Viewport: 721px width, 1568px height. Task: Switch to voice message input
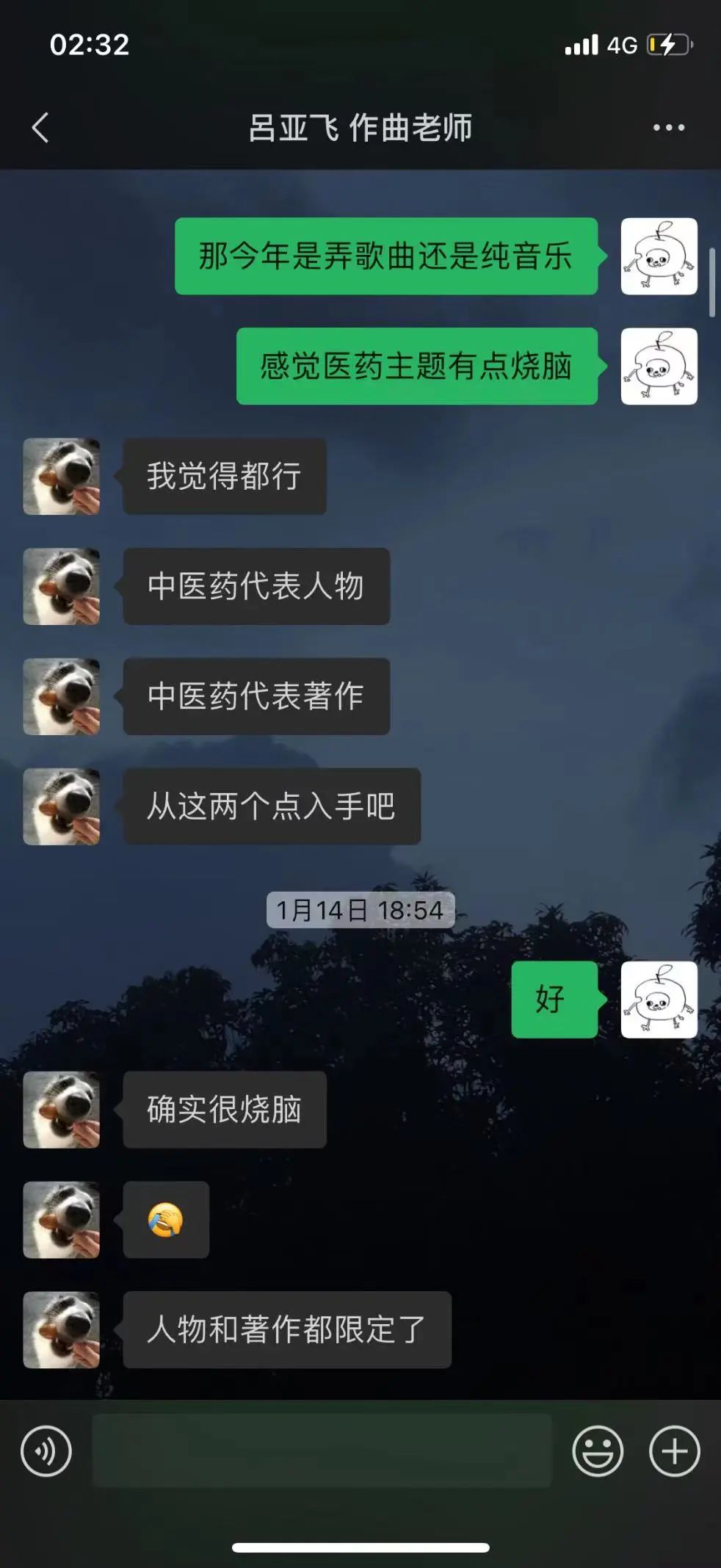pos(46,1451)
